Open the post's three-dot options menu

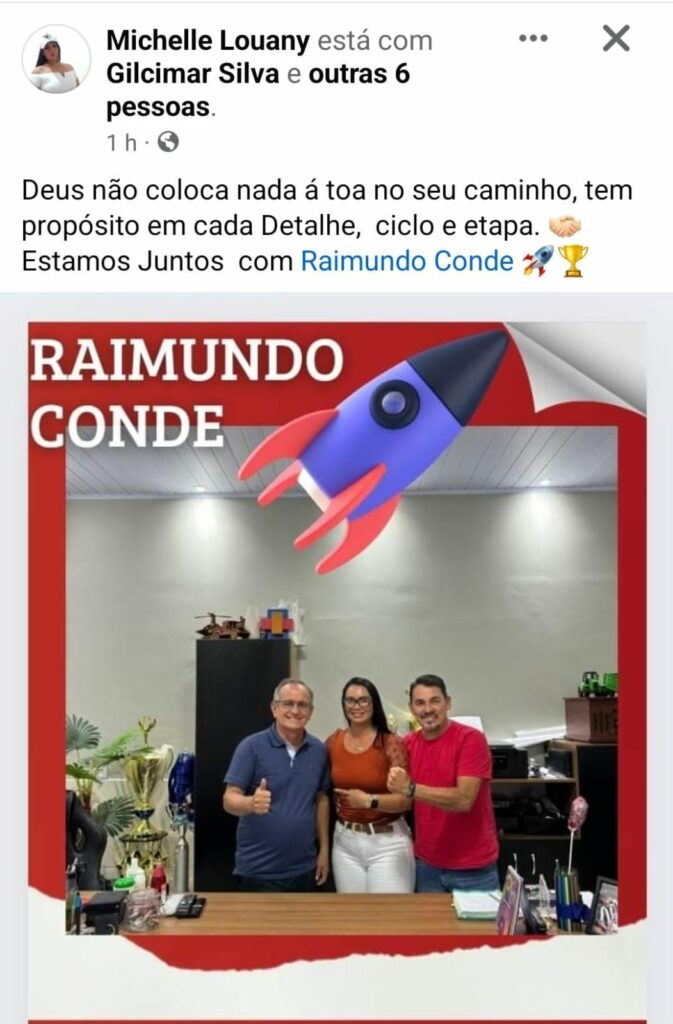(x=533, y=39)
